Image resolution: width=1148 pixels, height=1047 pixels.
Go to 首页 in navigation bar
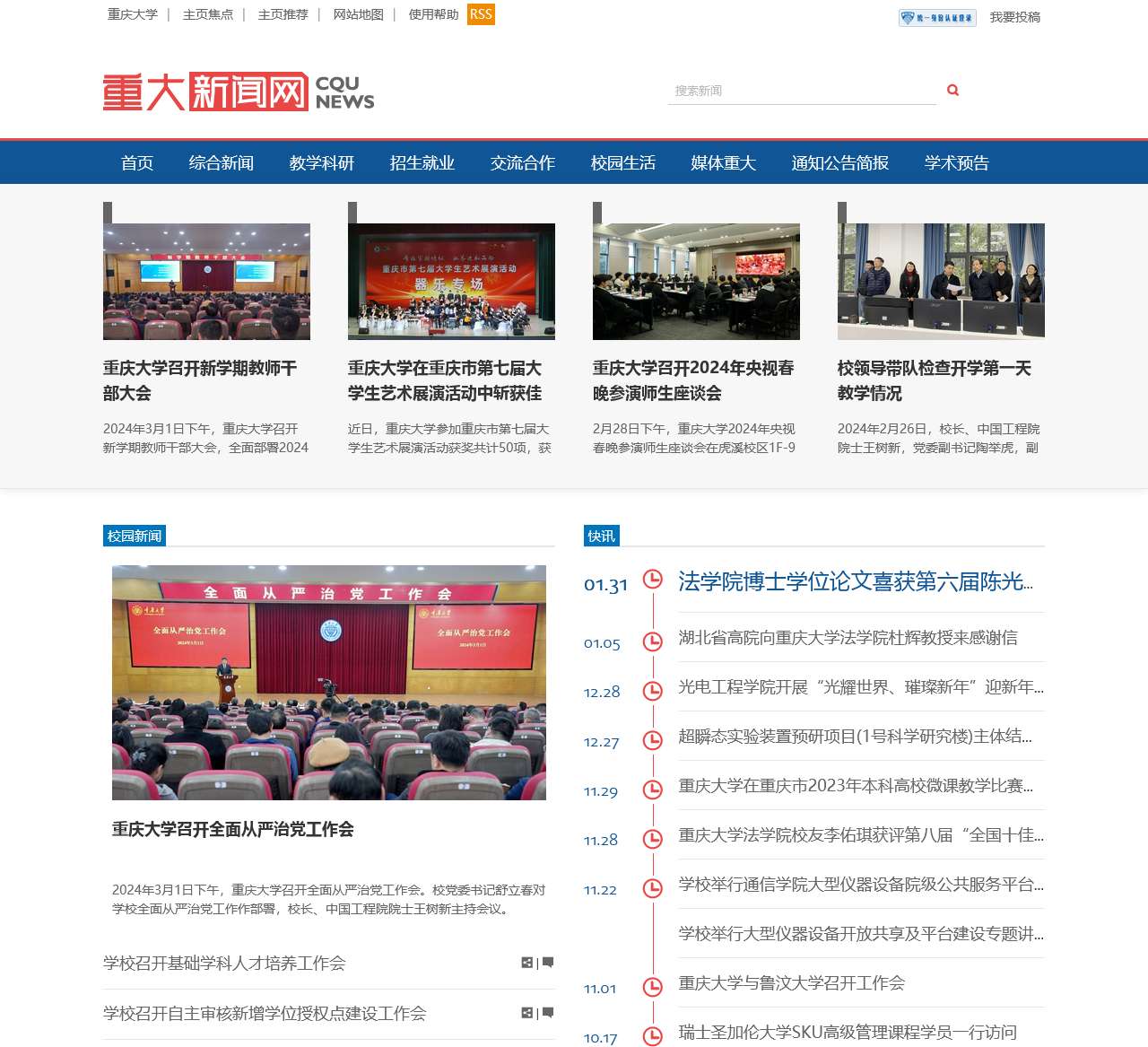tap(137, 163)
